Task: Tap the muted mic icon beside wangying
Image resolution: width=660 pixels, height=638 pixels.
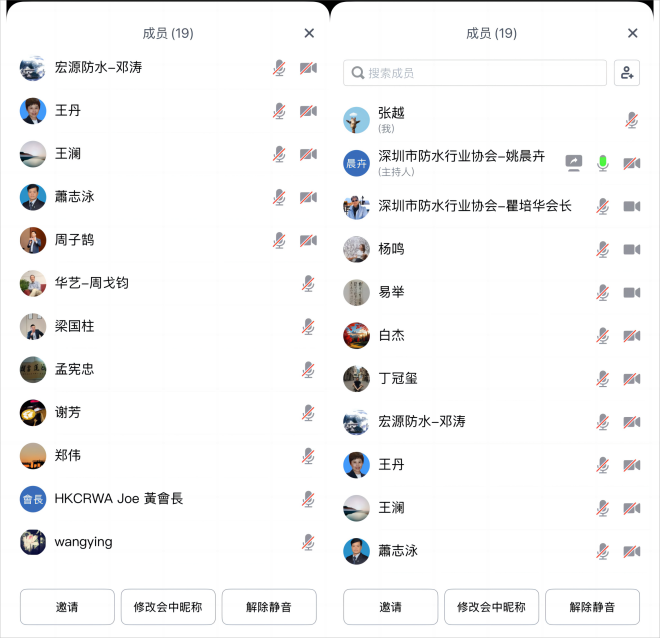Action: click(309, 541)
